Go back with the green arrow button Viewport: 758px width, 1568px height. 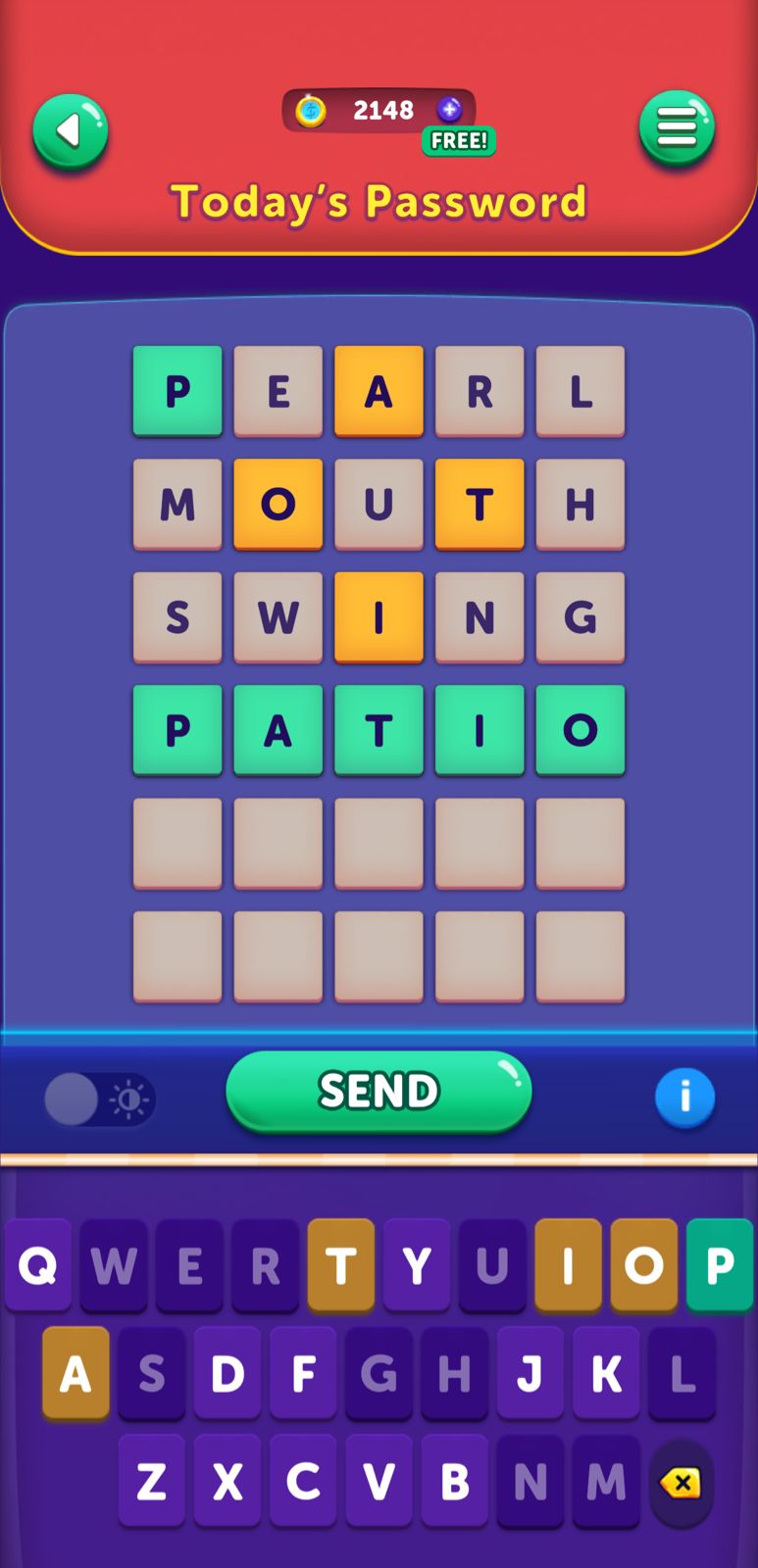click(70, 131)
